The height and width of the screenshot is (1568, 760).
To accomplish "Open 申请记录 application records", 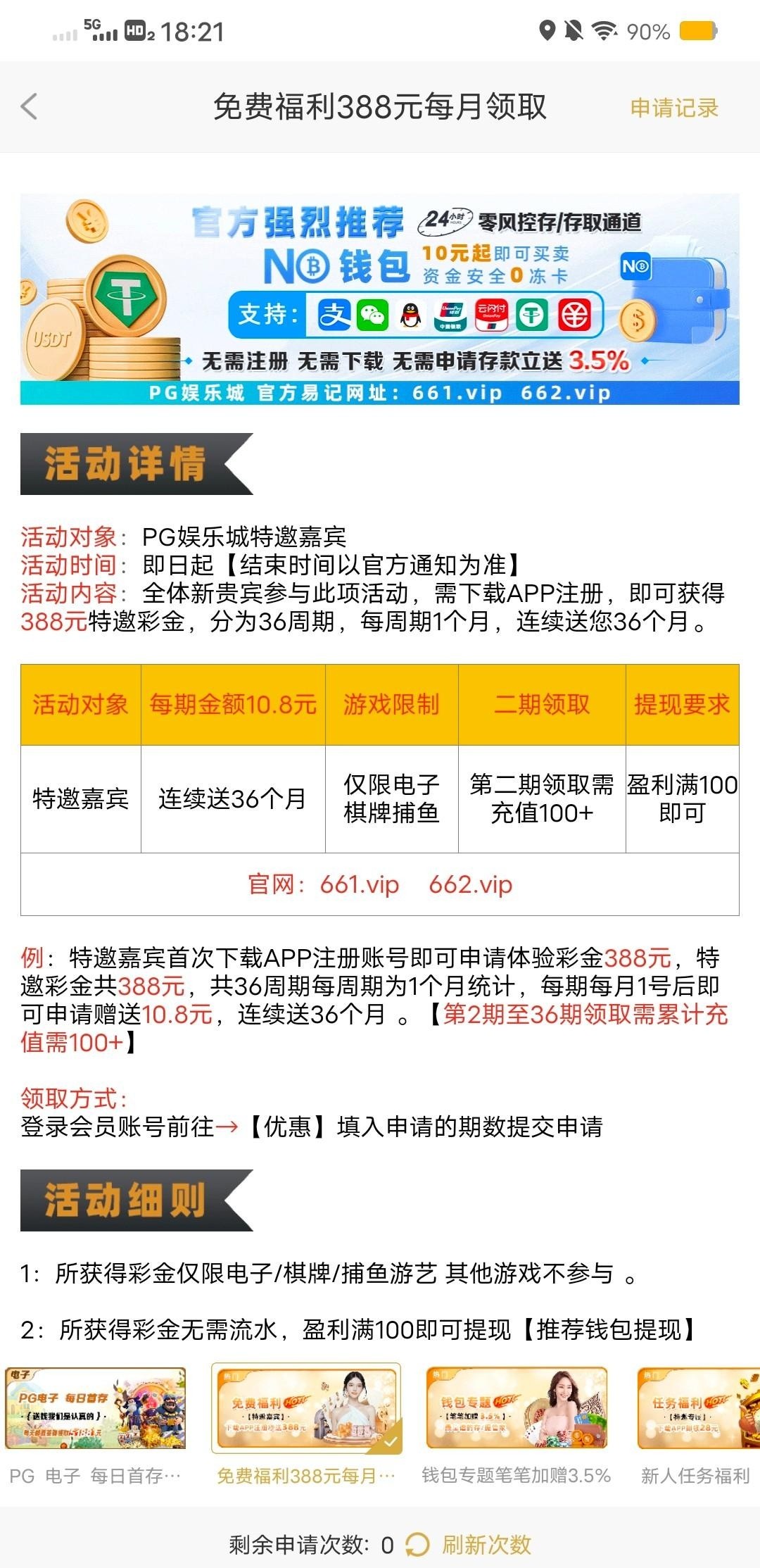I will click(x=673, y=108).
